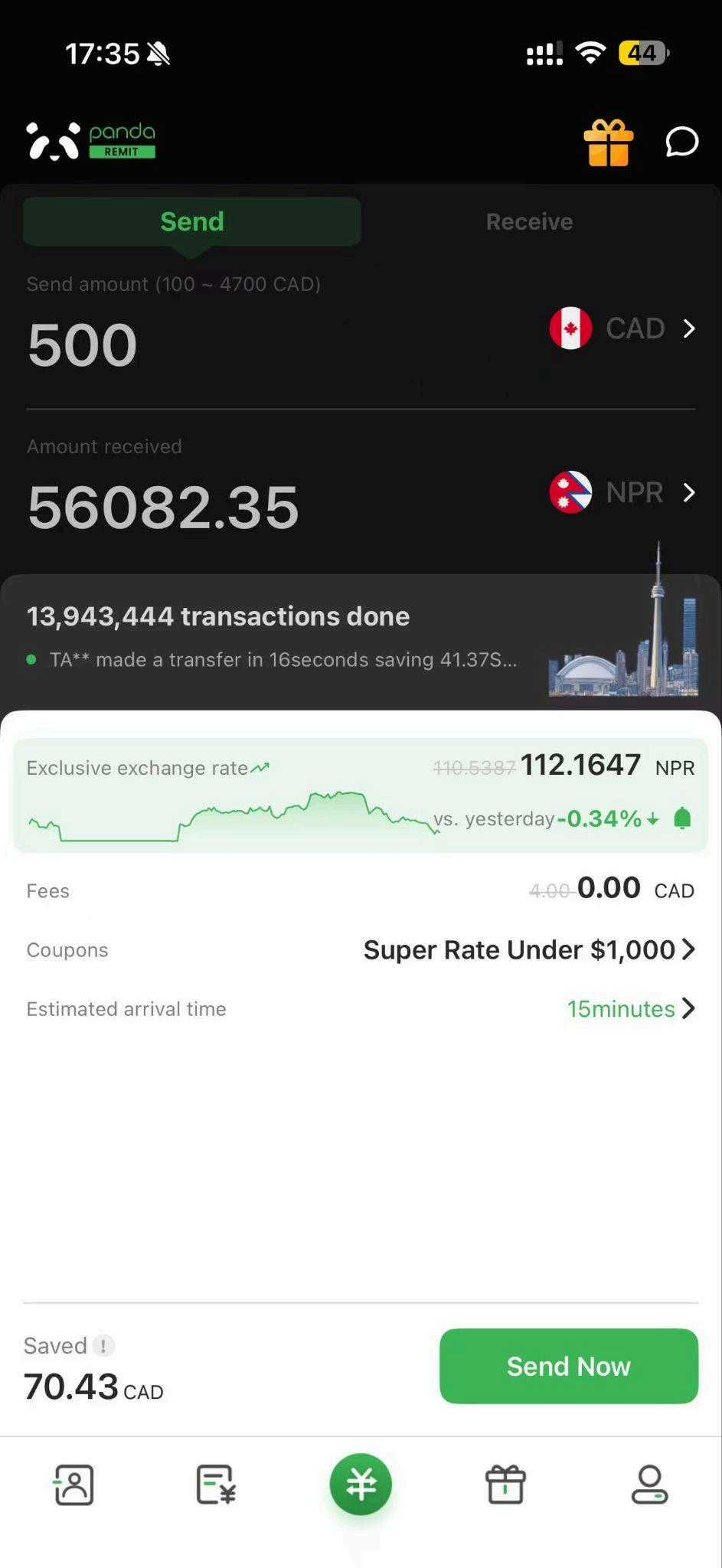Open the profile account tab
Viewport: 722px width, 1568px height.
[649, 1485]
